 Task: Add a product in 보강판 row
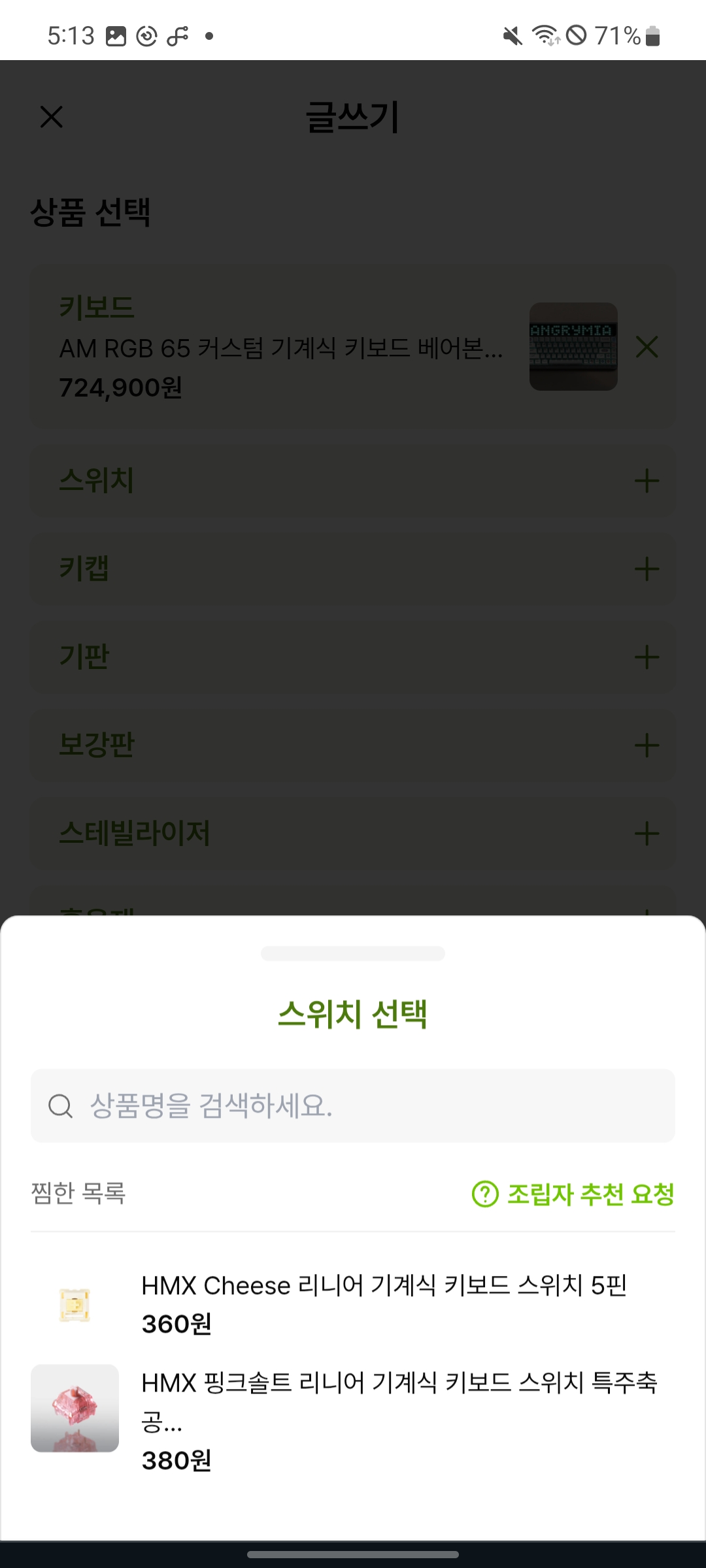coord(647,745)
